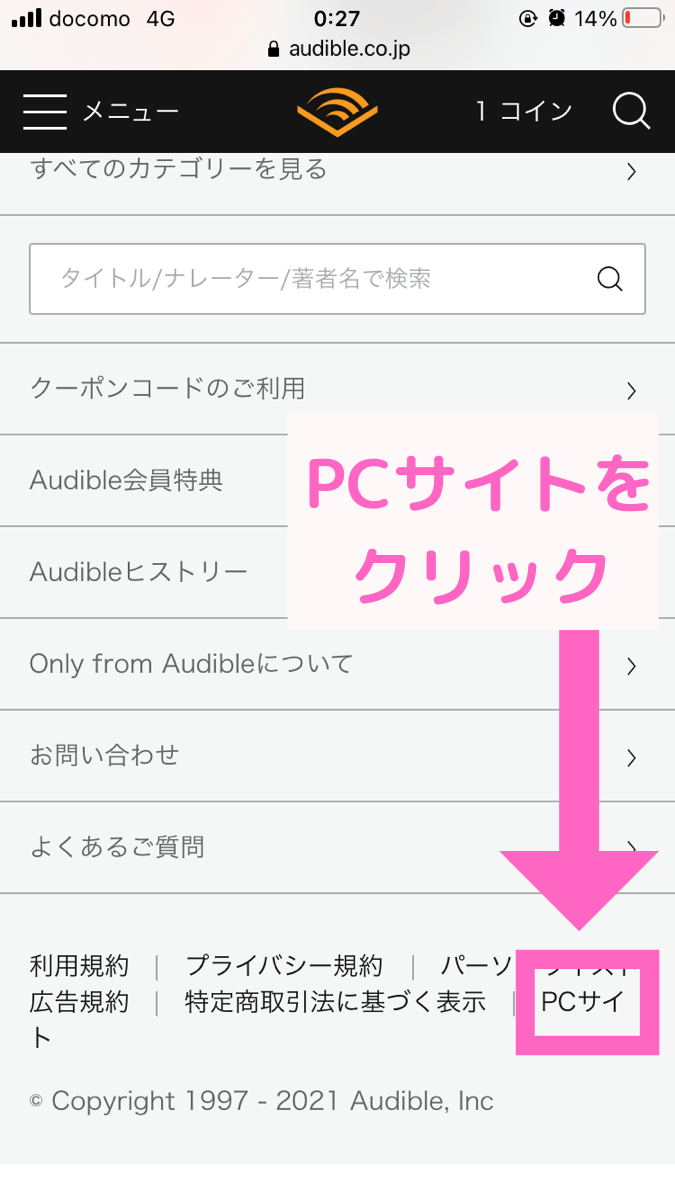Open the 利用規約 link
The image size is (675, 1200).
(79, 966)
